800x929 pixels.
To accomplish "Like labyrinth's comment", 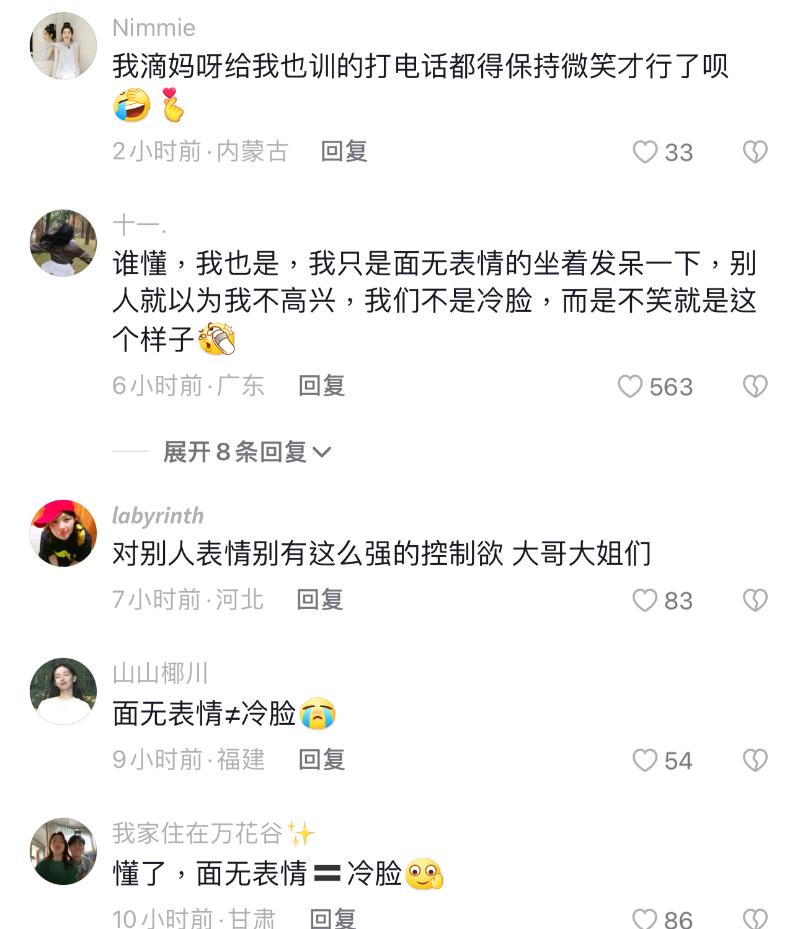I will click(x=646, y=600).
